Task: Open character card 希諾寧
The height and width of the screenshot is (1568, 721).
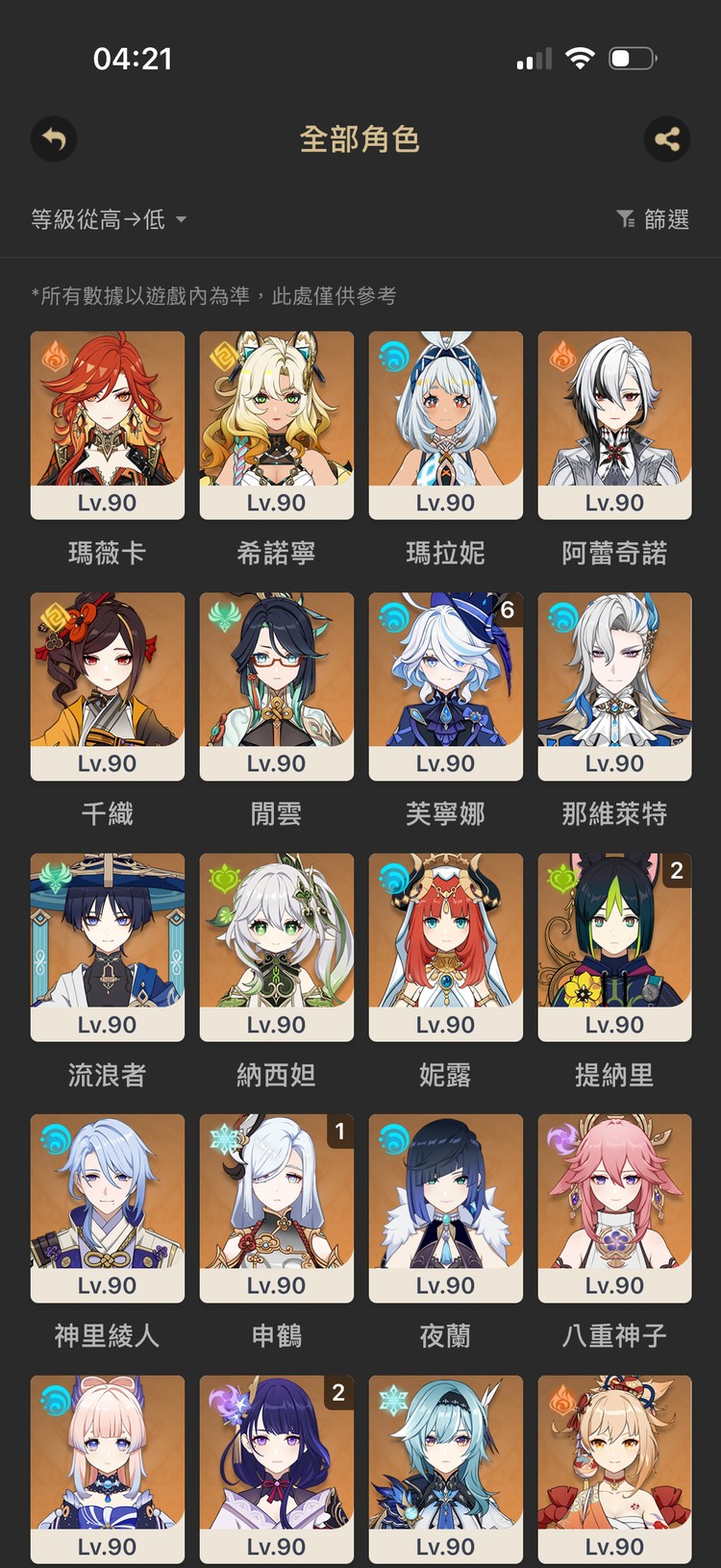Action: click(x=277, y=425)
